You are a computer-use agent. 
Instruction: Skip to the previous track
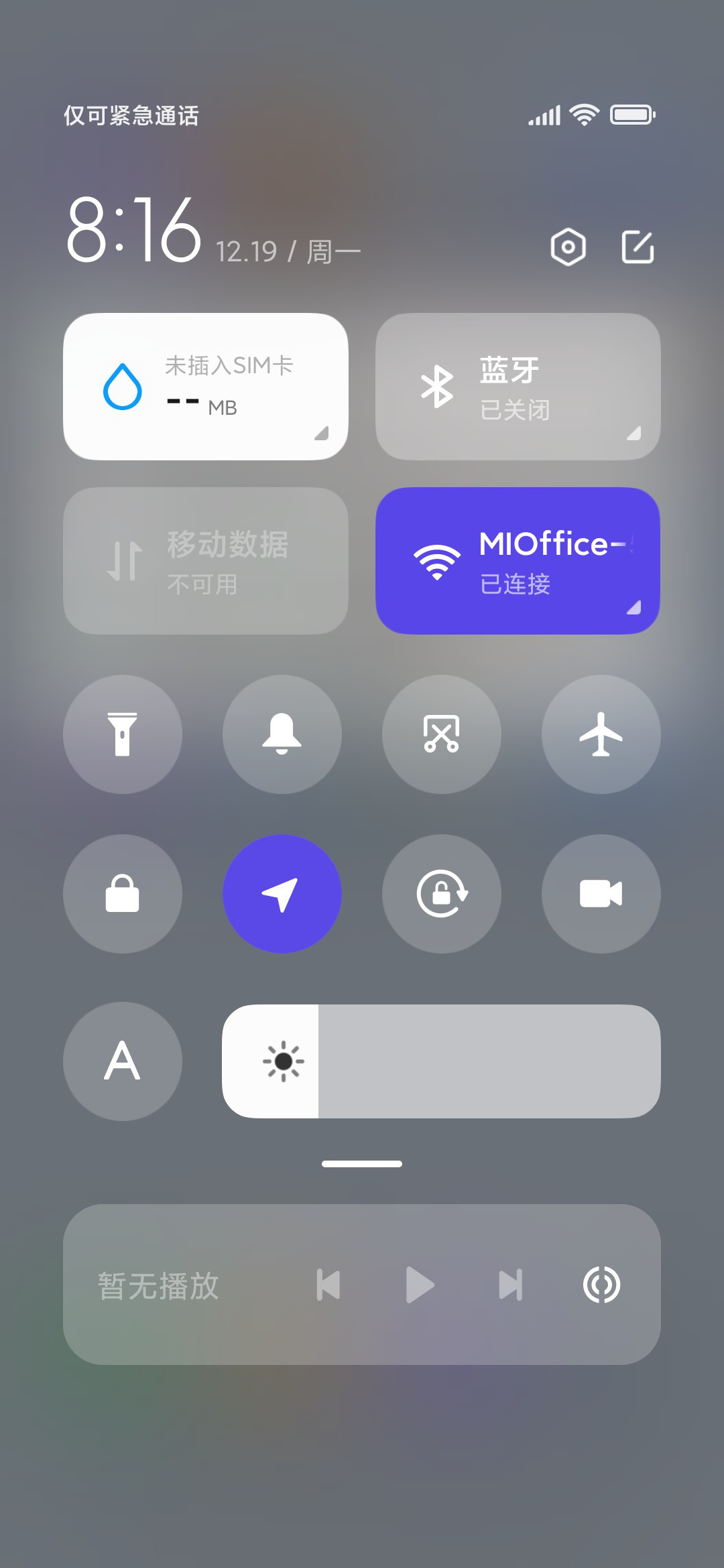click(x=328, y=1285)
